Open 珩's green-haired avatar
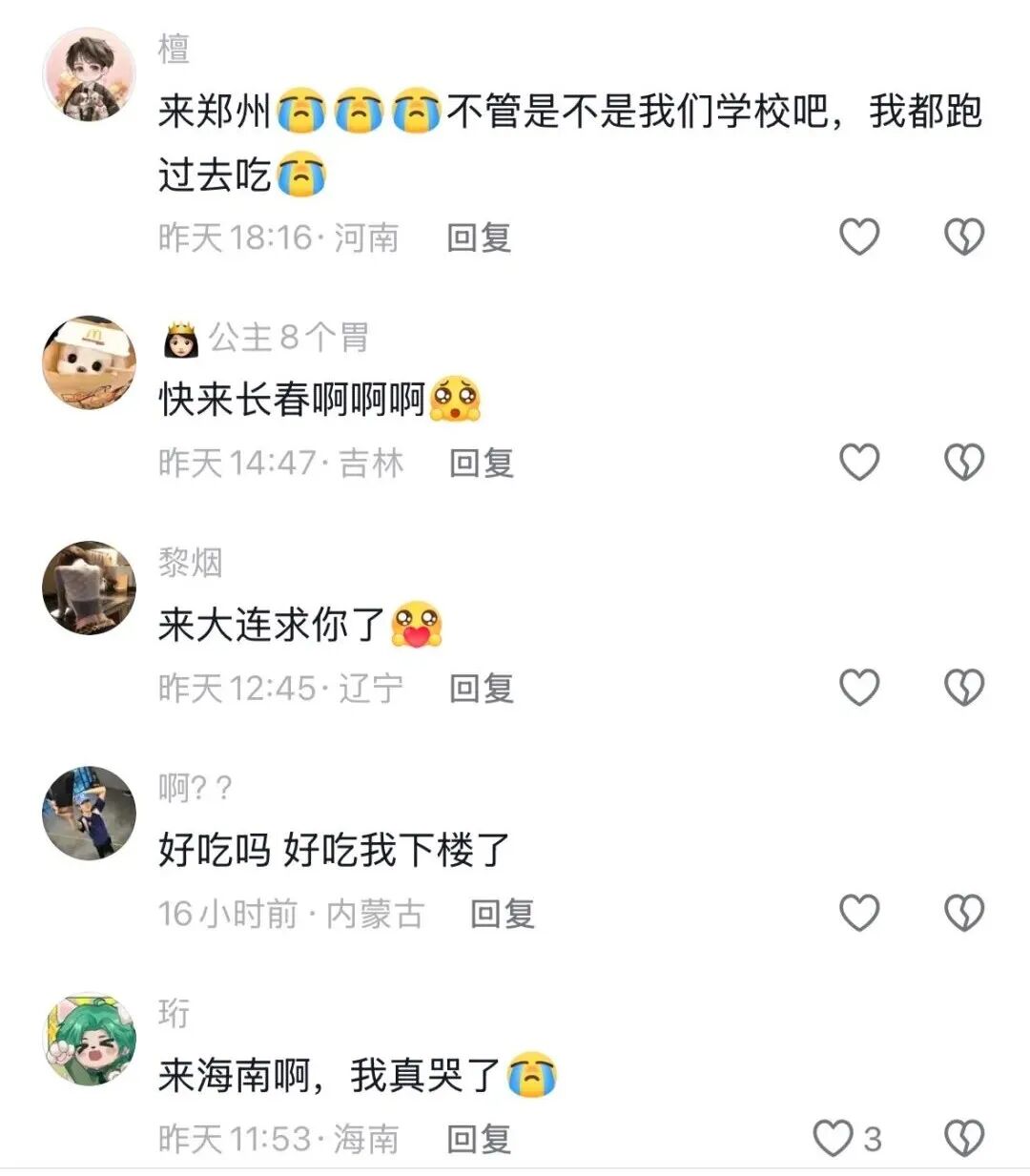Viewport: 1030px width, 1176px height. [90, 1039]
